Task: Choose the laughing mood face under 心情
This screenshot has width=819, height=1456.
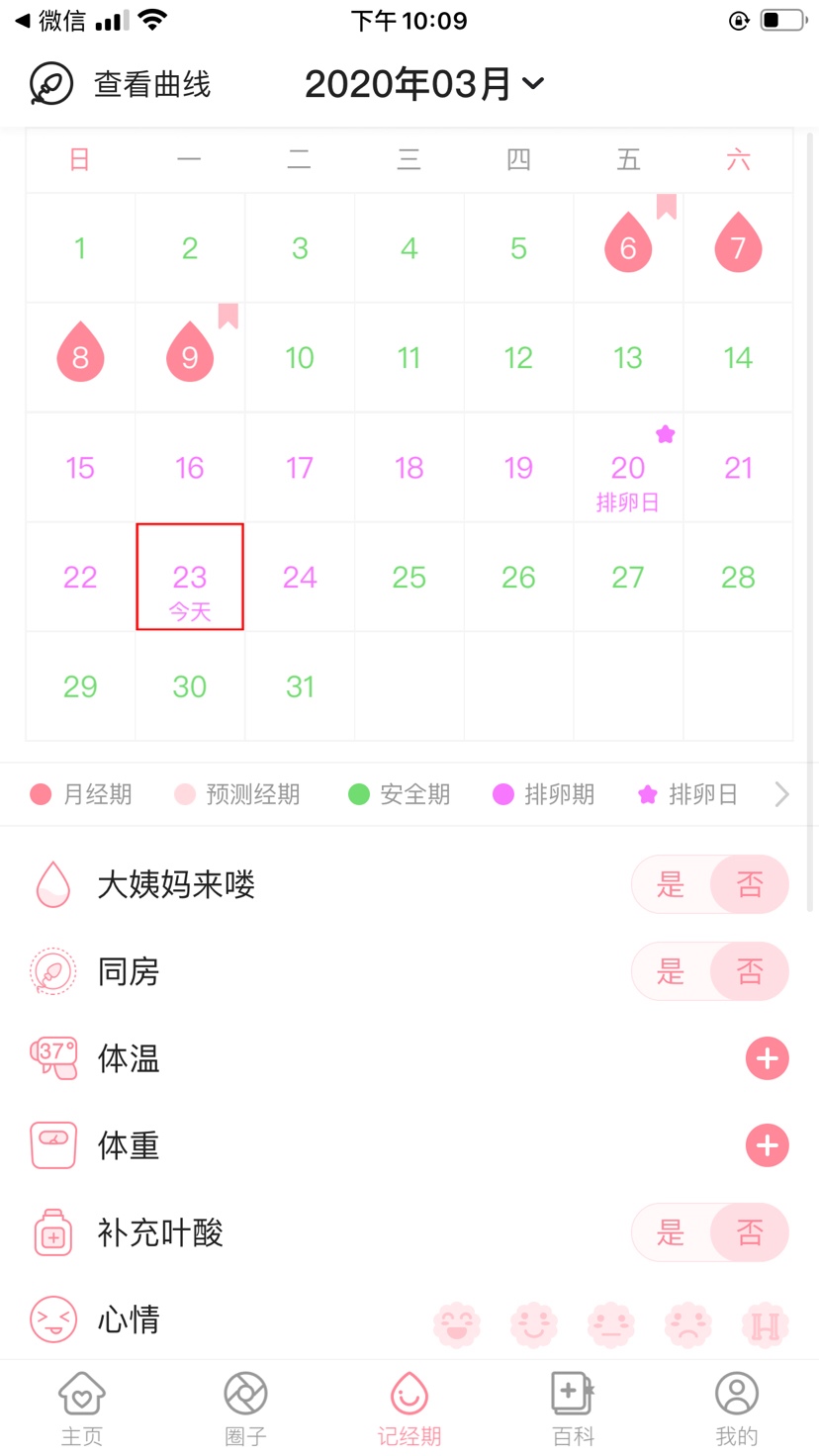Action: click(457, 1323)
